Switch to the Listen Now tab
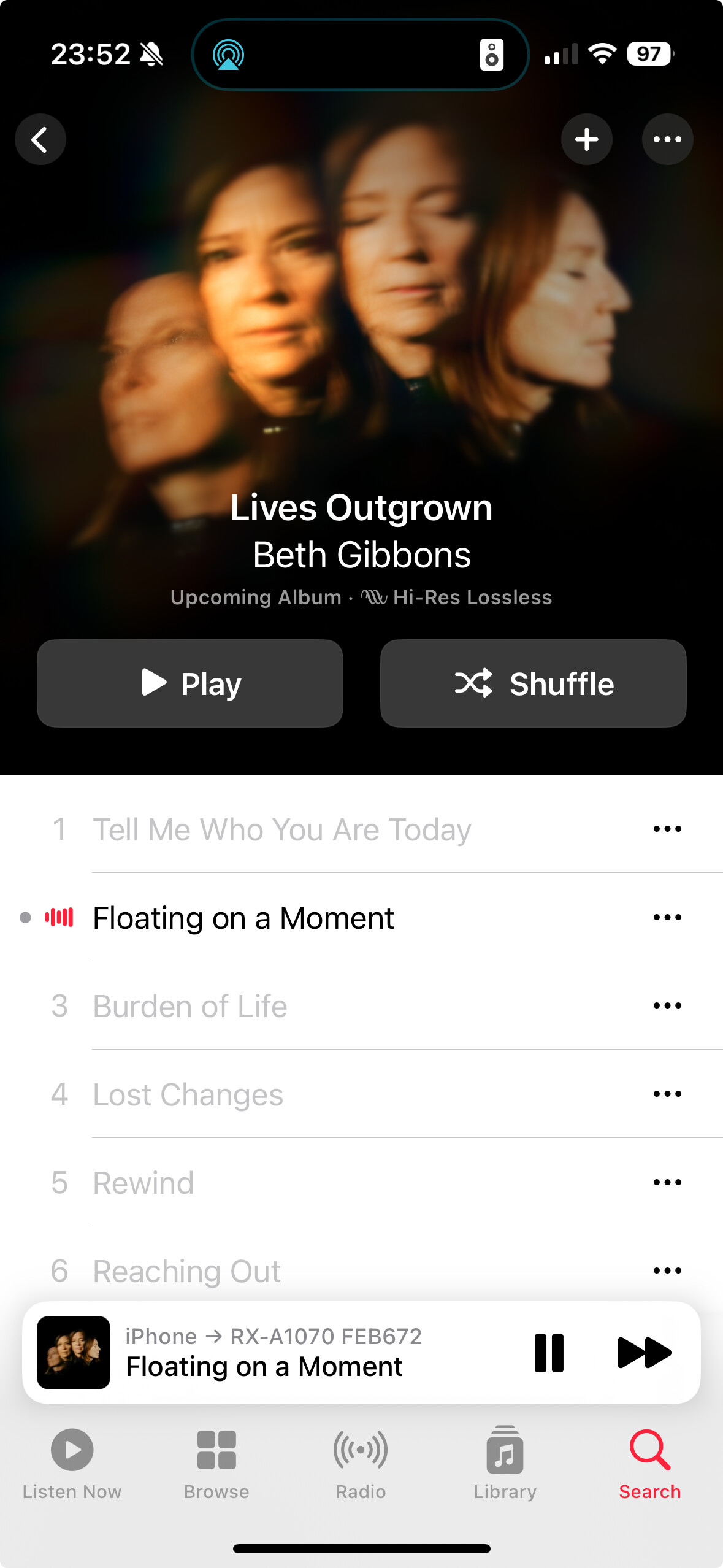723x1568 pixels. coord(72,1463)
